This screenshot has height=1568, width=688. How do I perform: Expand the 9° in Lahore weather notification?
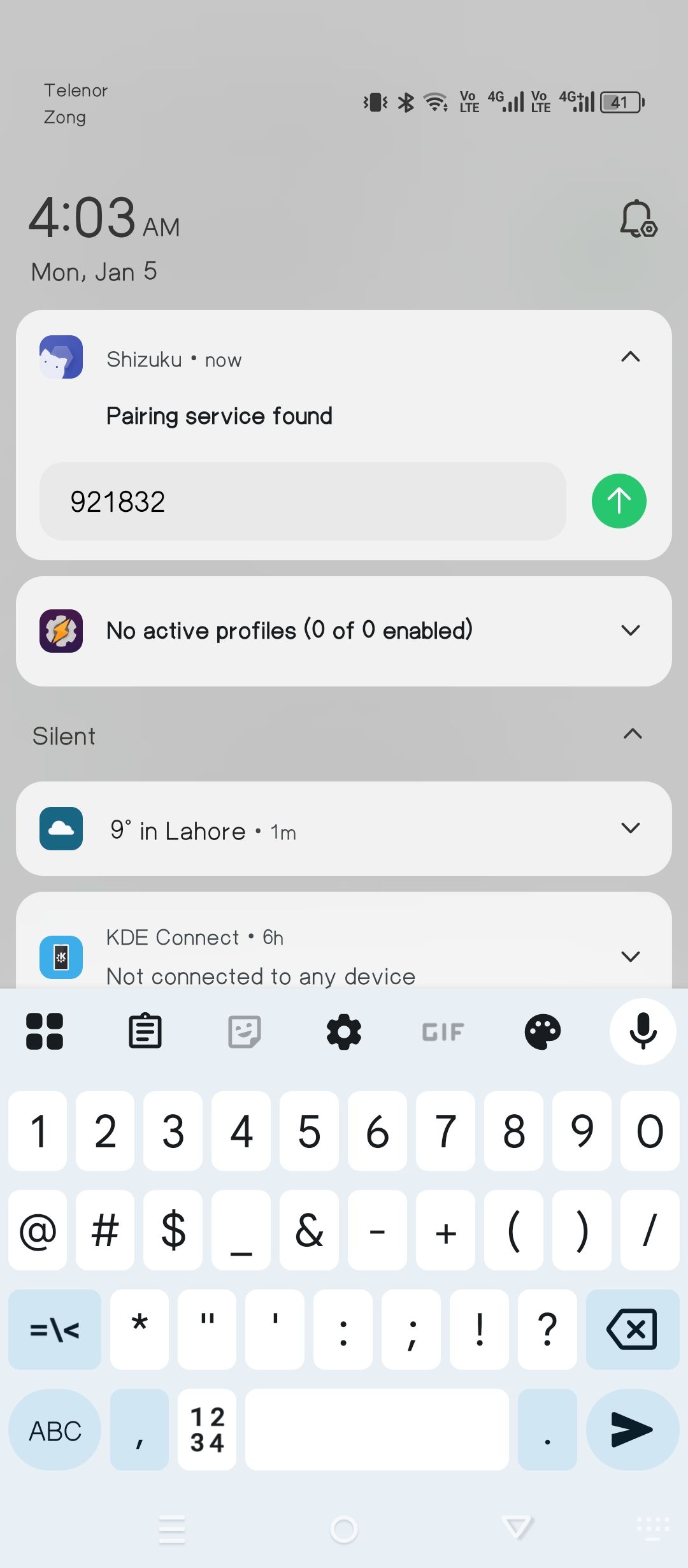630,828
